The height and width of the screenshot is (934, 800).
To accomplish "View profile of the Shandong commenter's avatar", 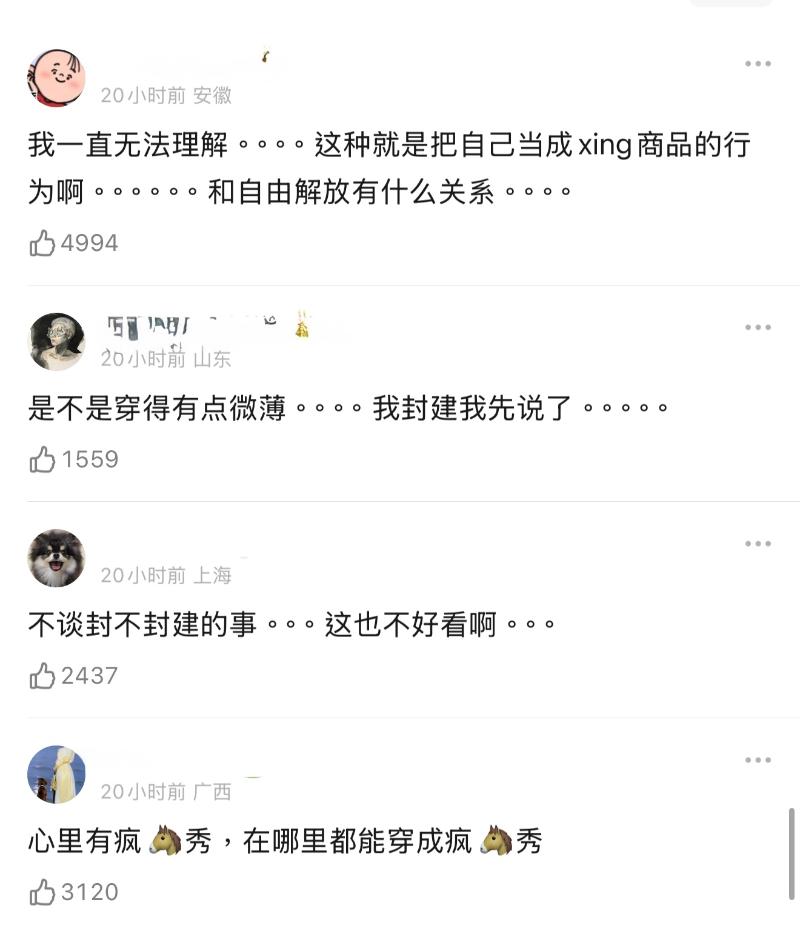I will coord(57,341).
